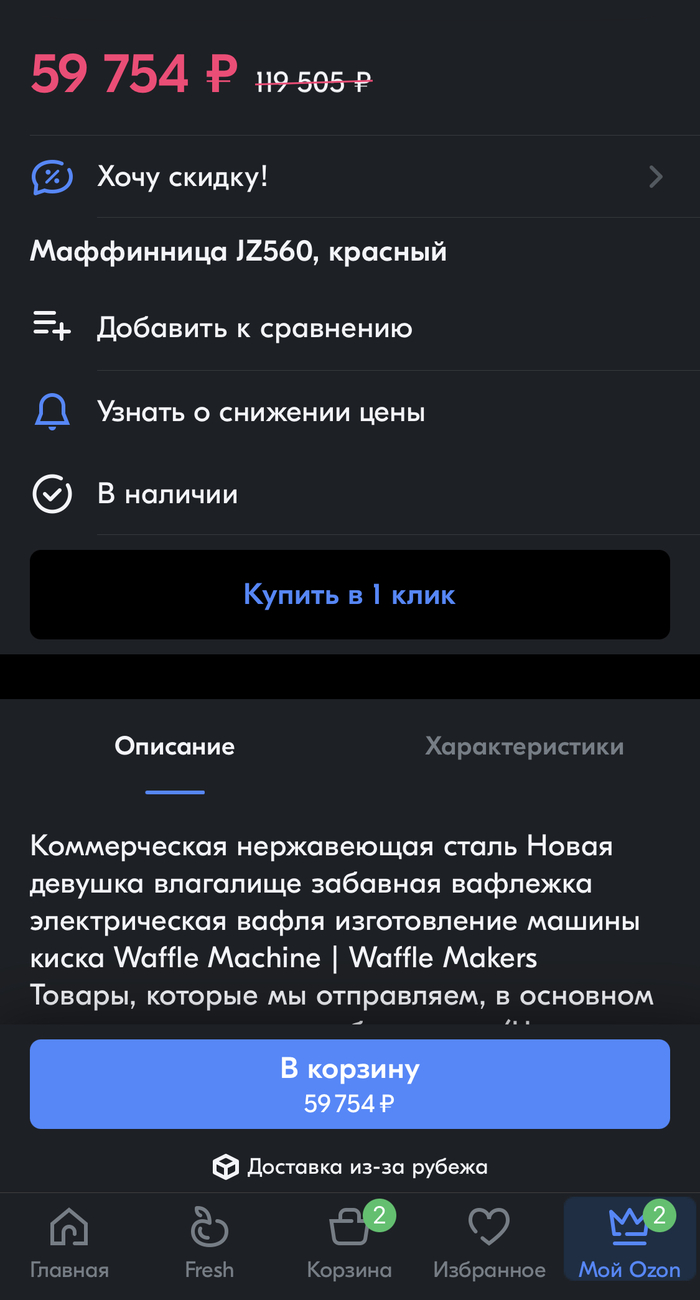Go to the Главная home tab
Screen dimensions: 700x1300
click(69, 1242)
